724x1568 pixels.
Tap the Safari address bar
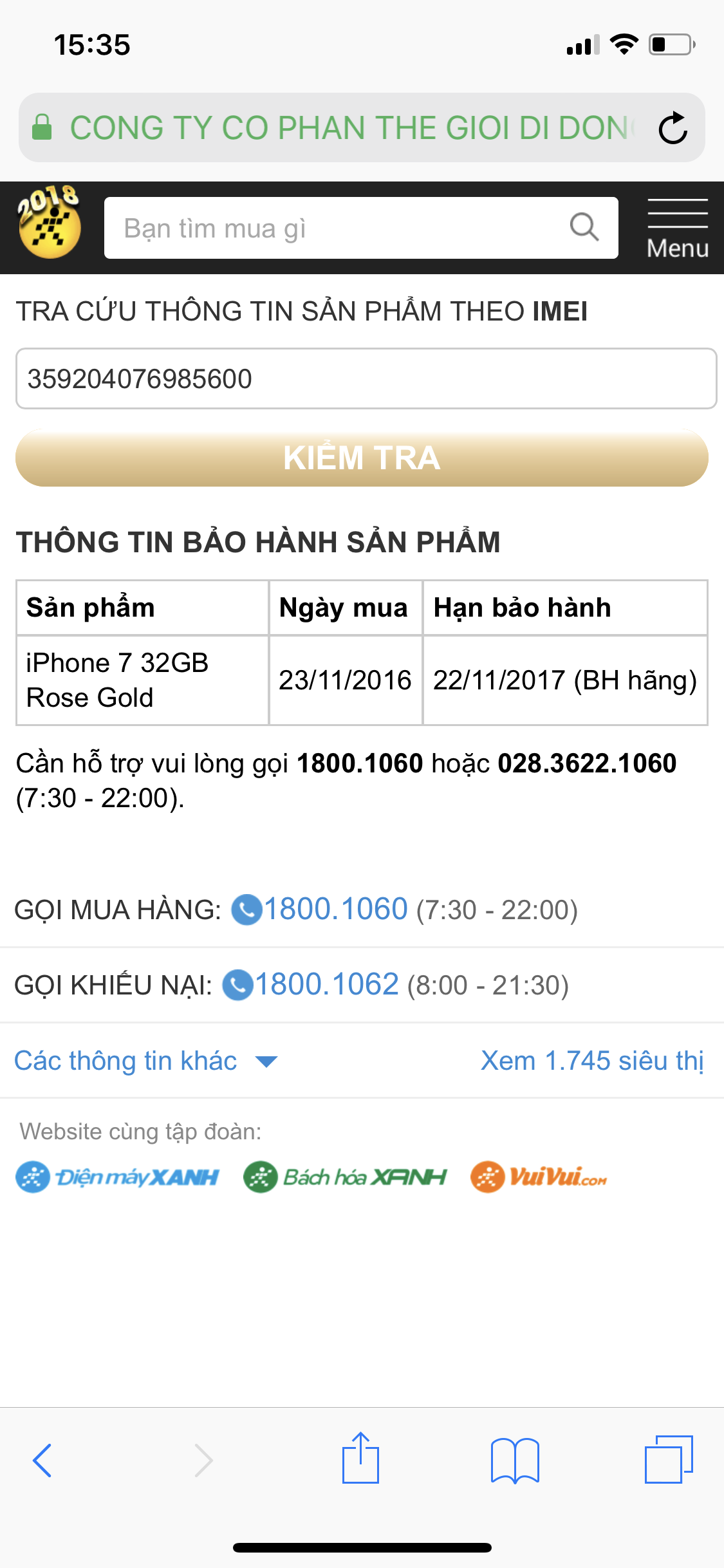pos(348,127)
